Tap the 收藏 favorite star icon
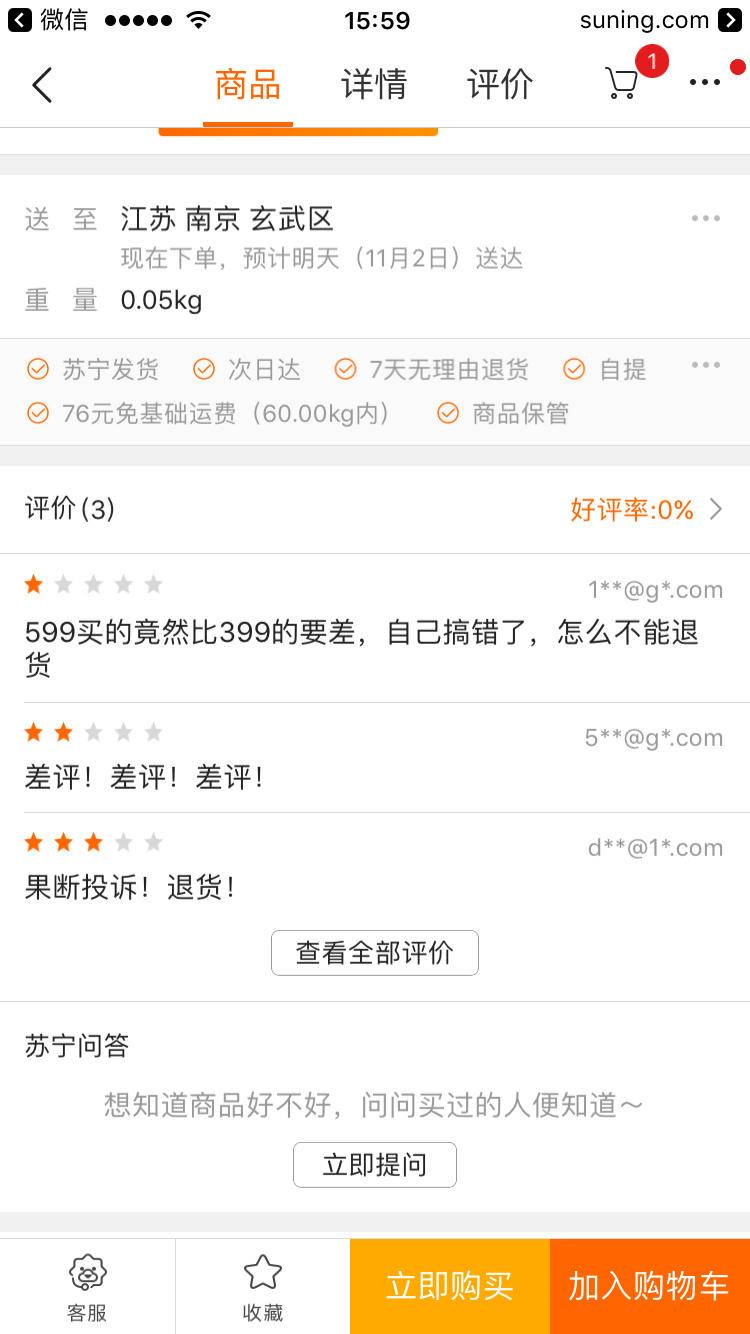This screenshot has height=1334, width=750. click(262, 1286)
